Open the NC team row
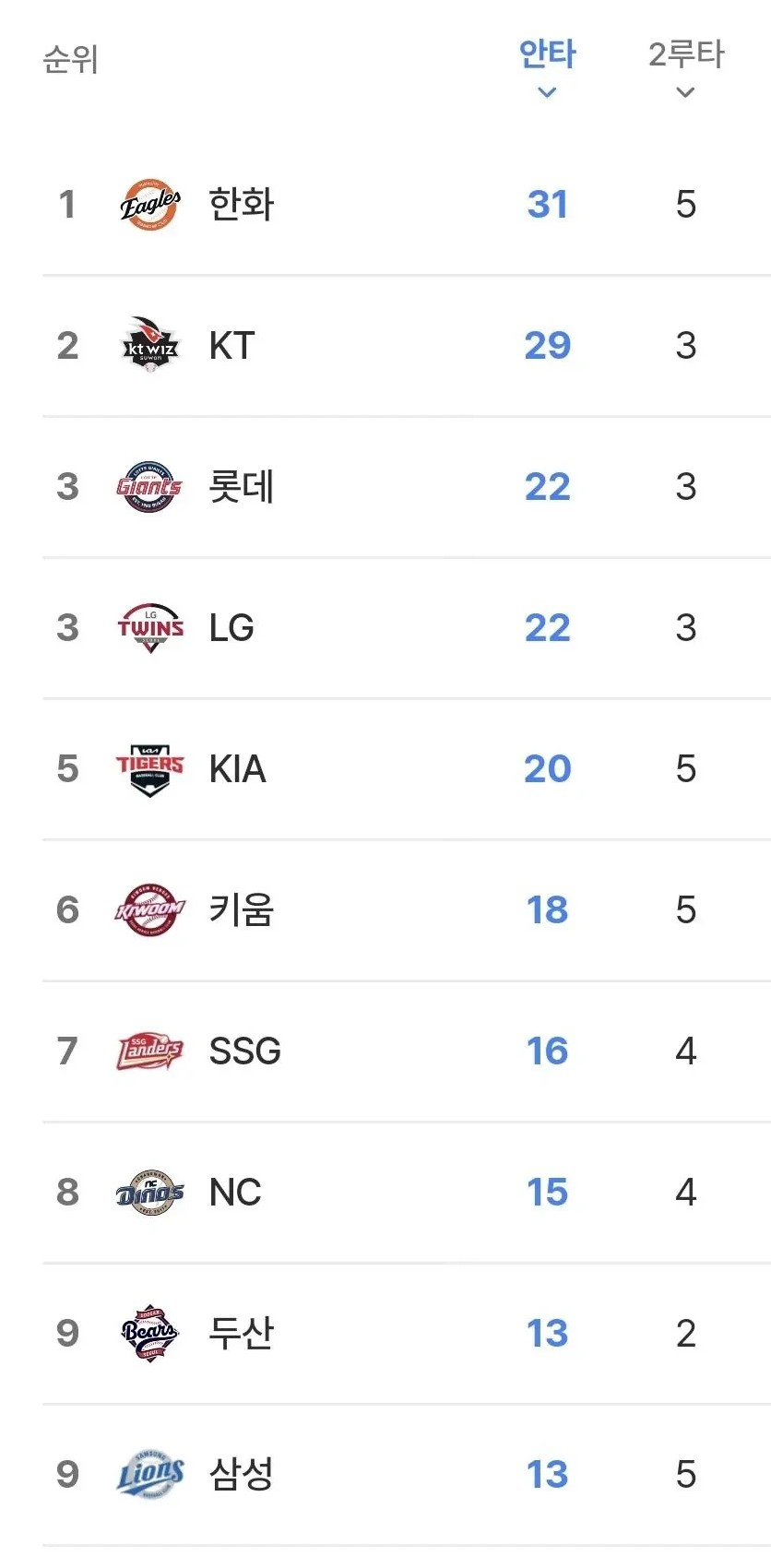 407,1193
